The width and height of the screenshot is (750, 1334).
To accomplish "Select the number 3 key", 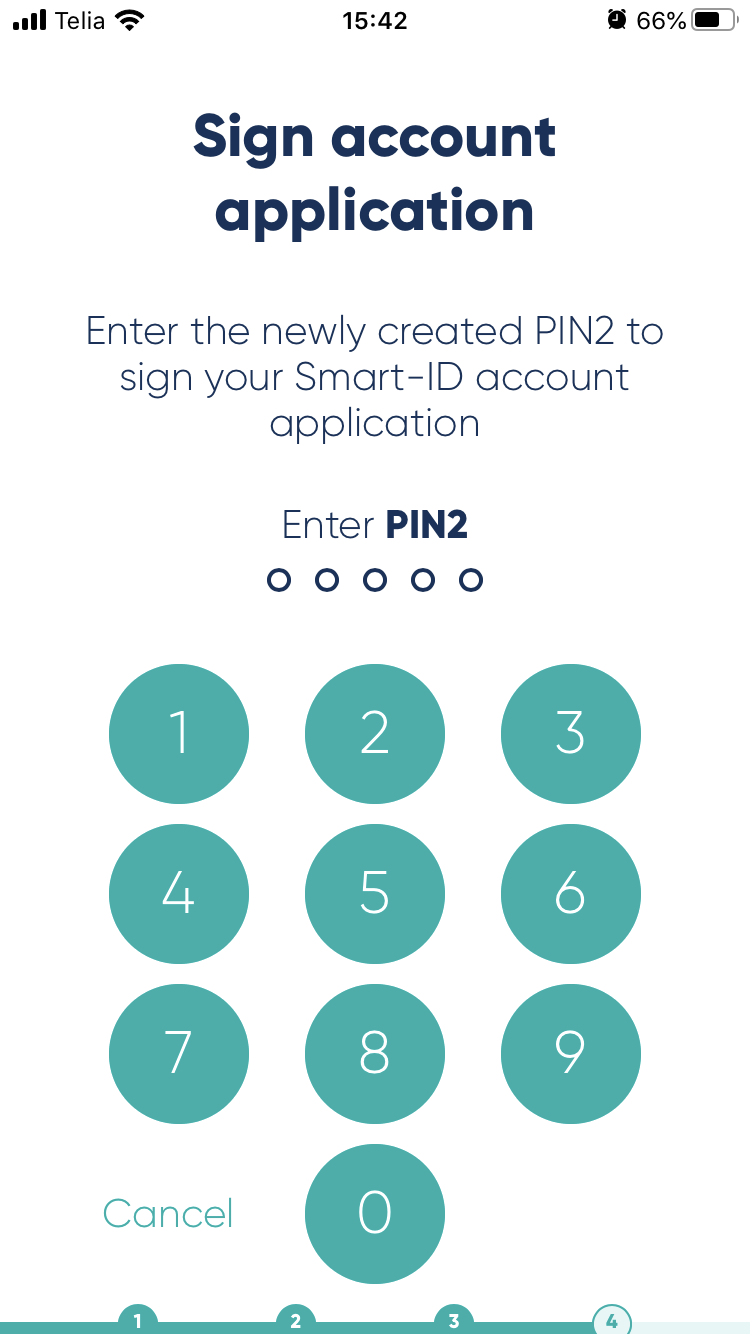I will (570, 734).
